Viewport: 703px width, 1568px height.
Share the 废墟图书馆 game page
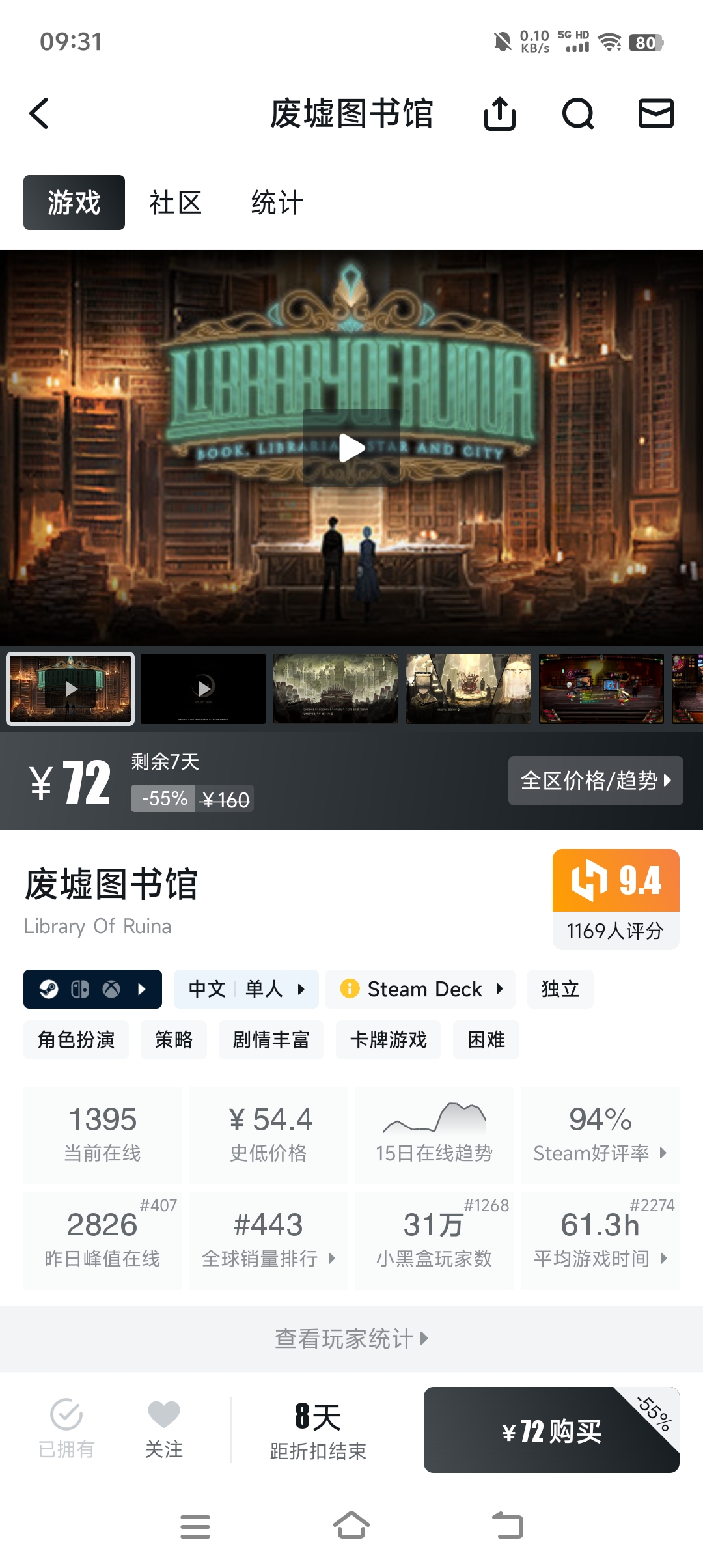click(500, 114)
